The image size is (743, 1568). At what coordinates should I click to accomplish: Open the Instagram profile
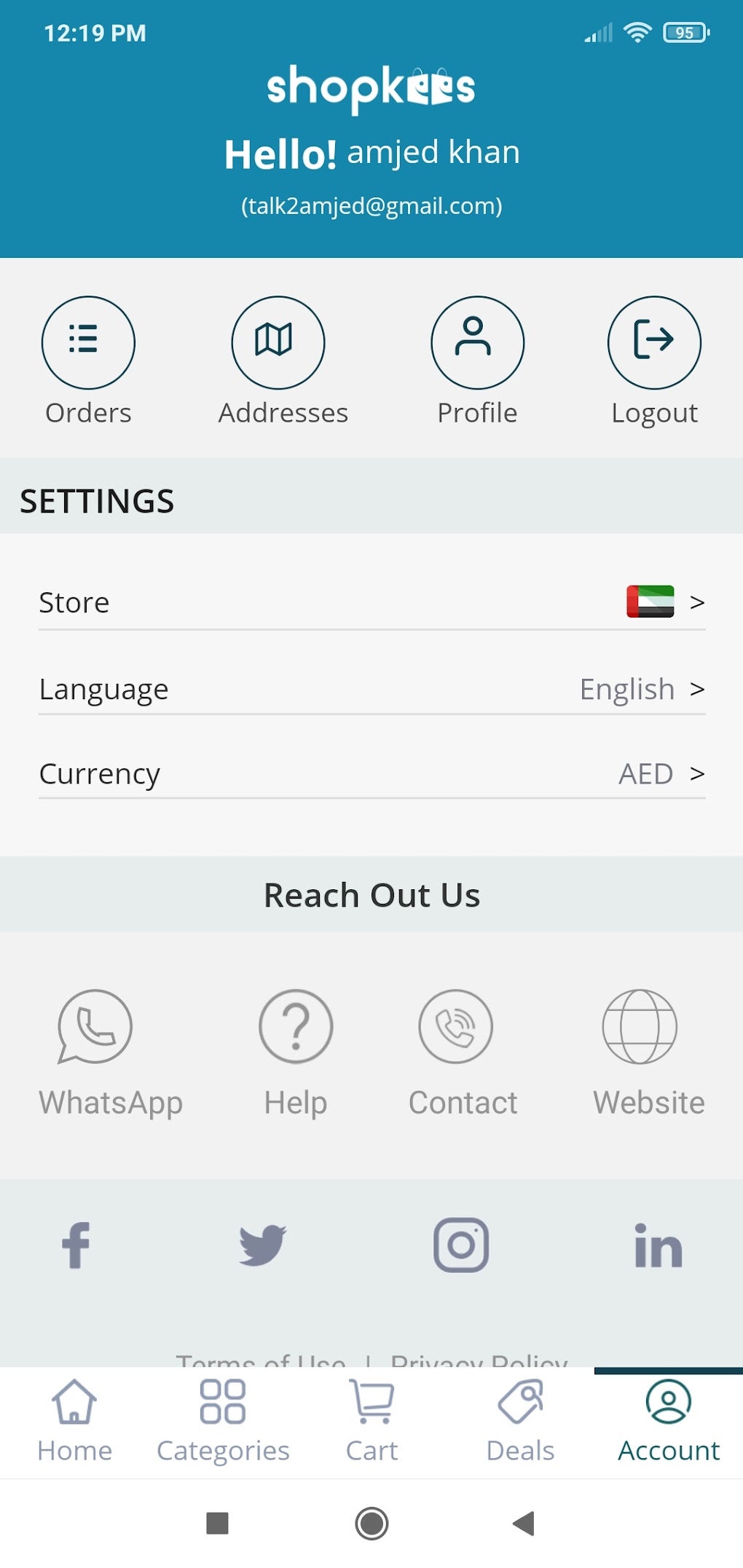(x=461, y=1245)
